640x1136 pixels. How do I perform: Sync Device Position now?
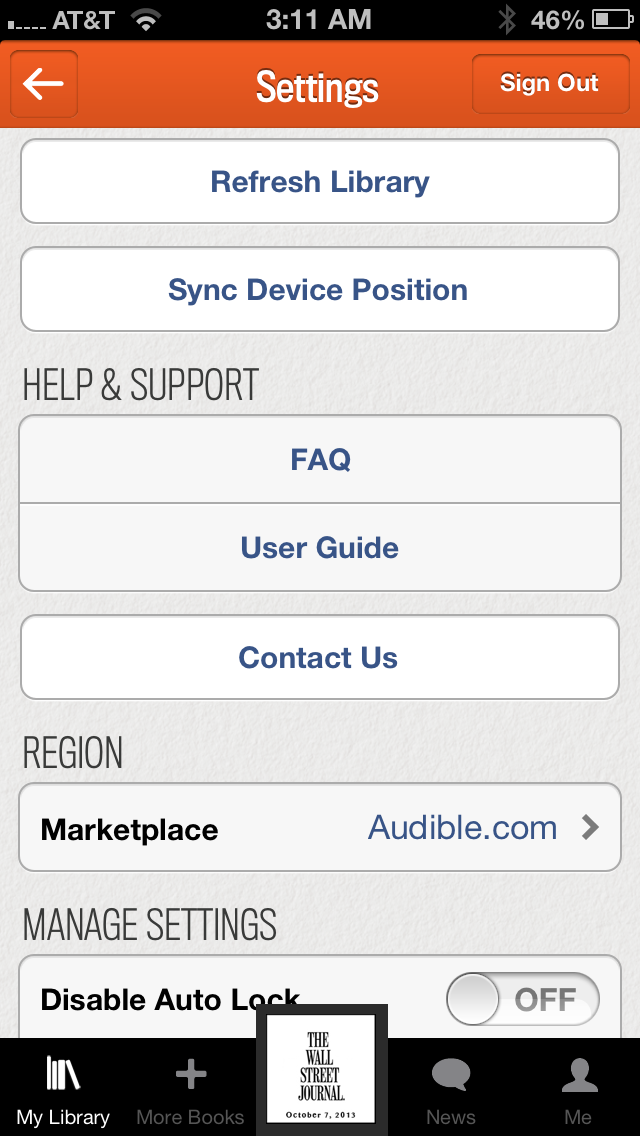pyautogui.click(x=320, y=290)
